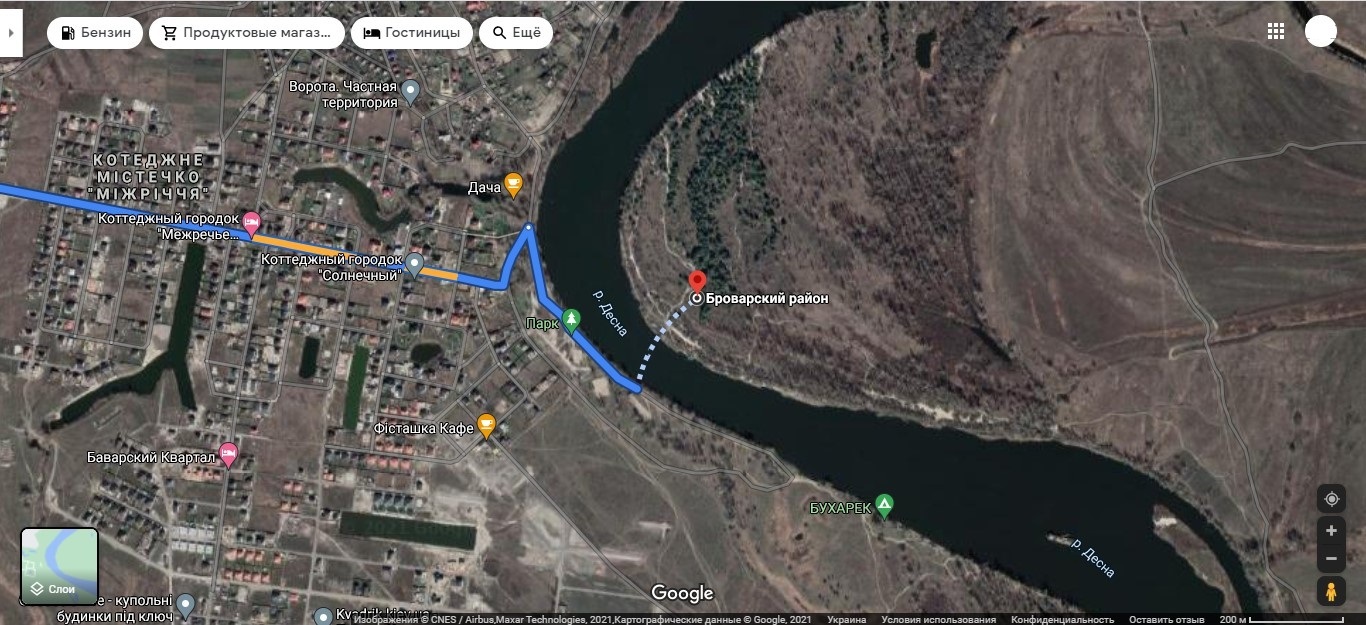
Task: Open the Парк marker
Action: (x=571, y=320)
